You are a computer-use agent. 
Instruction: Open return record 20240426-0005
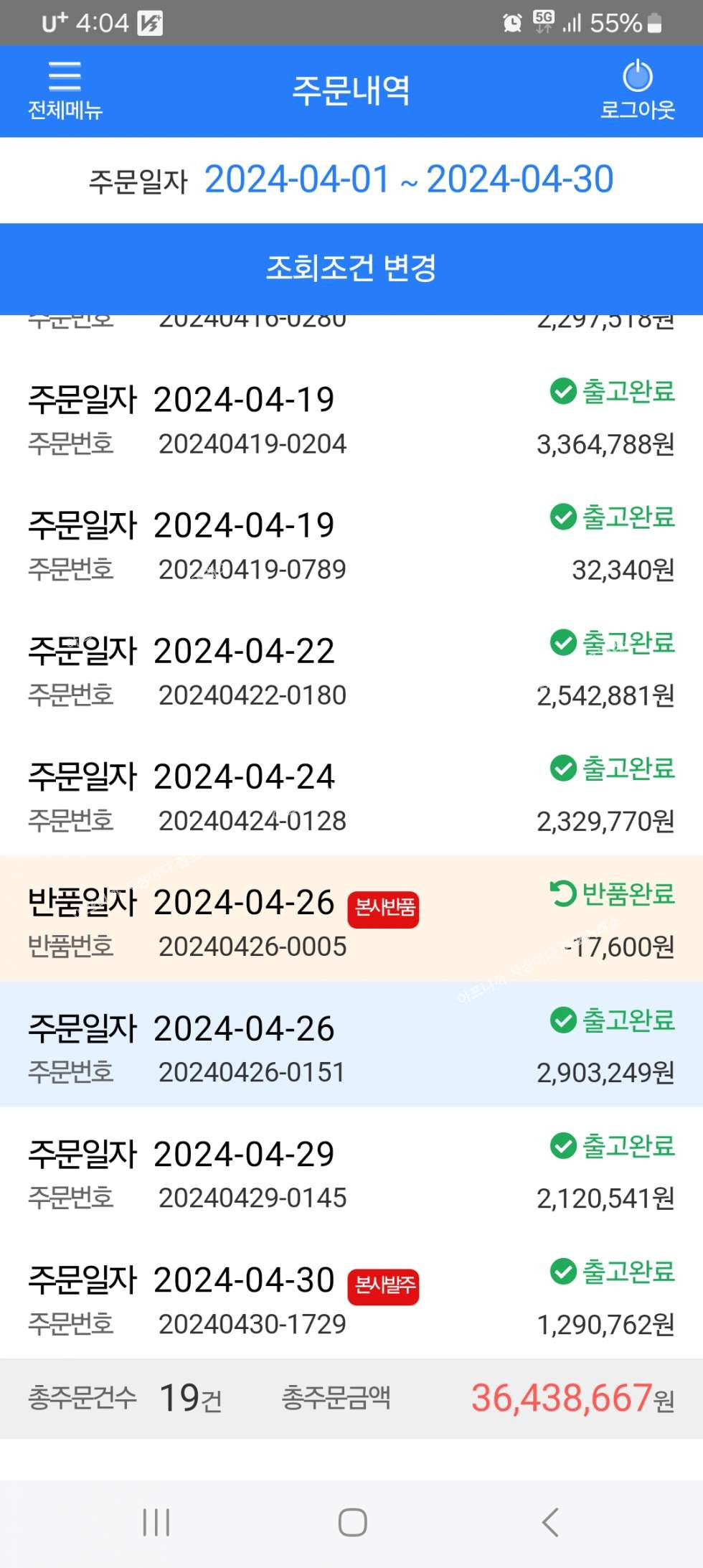pos(351,923)
